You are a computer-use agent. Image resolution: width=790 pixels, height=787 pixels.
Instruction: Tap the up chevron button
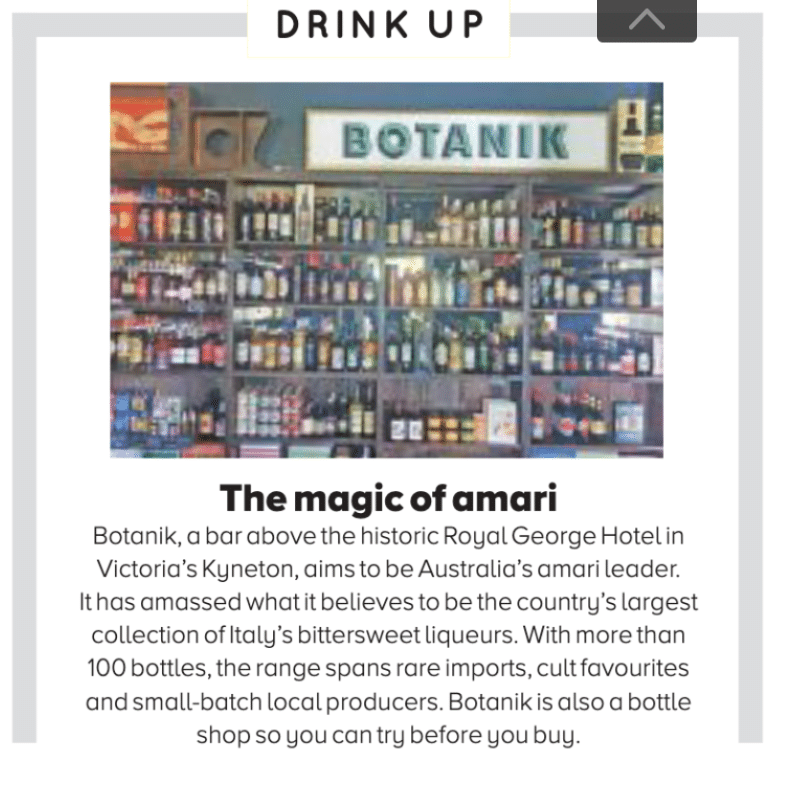point(646,20)
